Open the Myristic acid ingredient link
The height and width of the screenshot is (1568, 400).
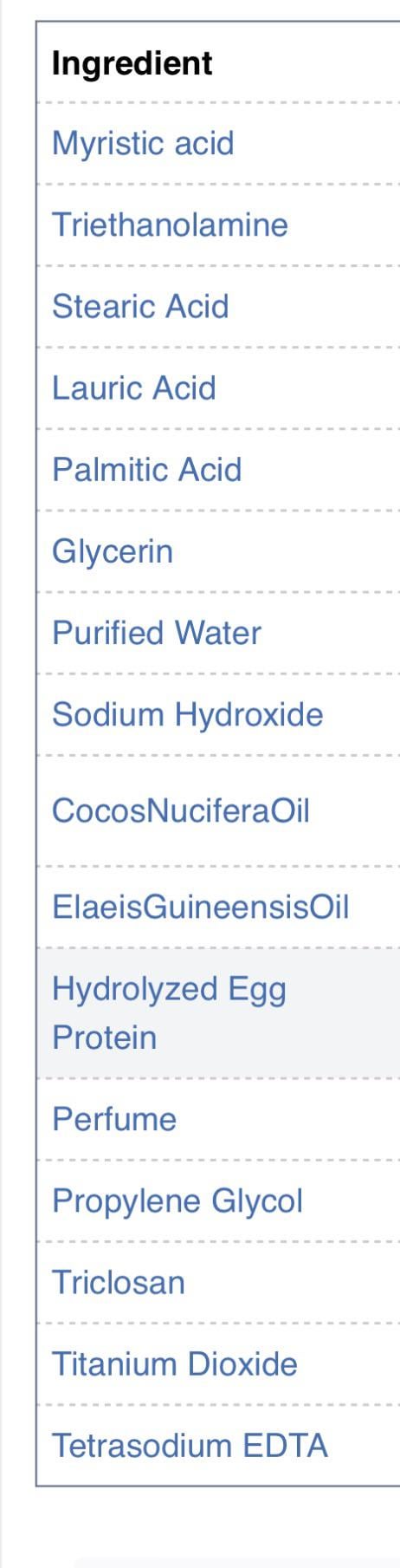(143, 144)
